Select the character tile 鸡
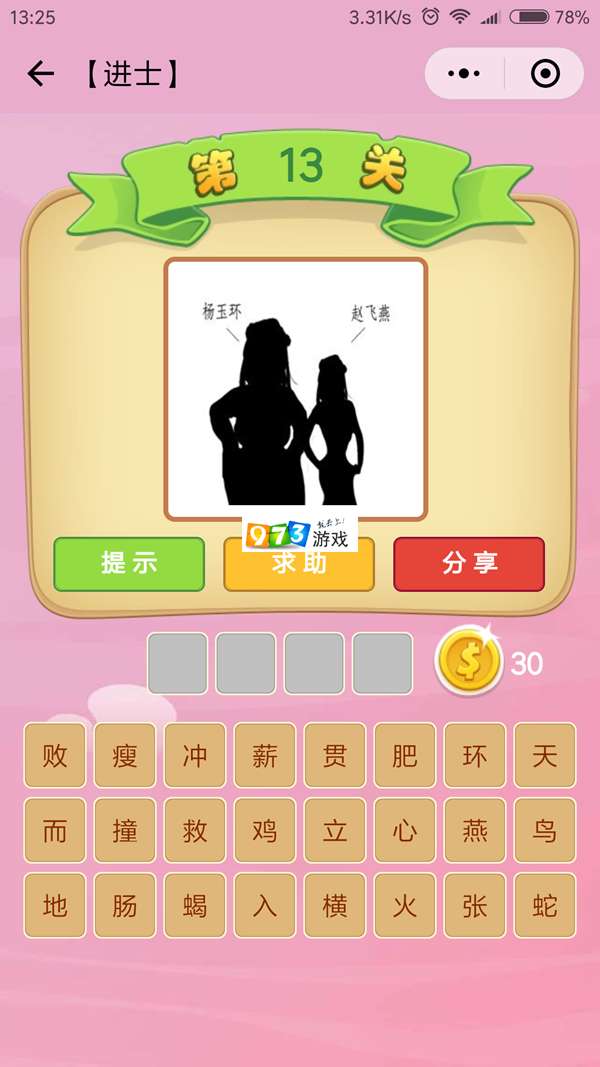 265,830
